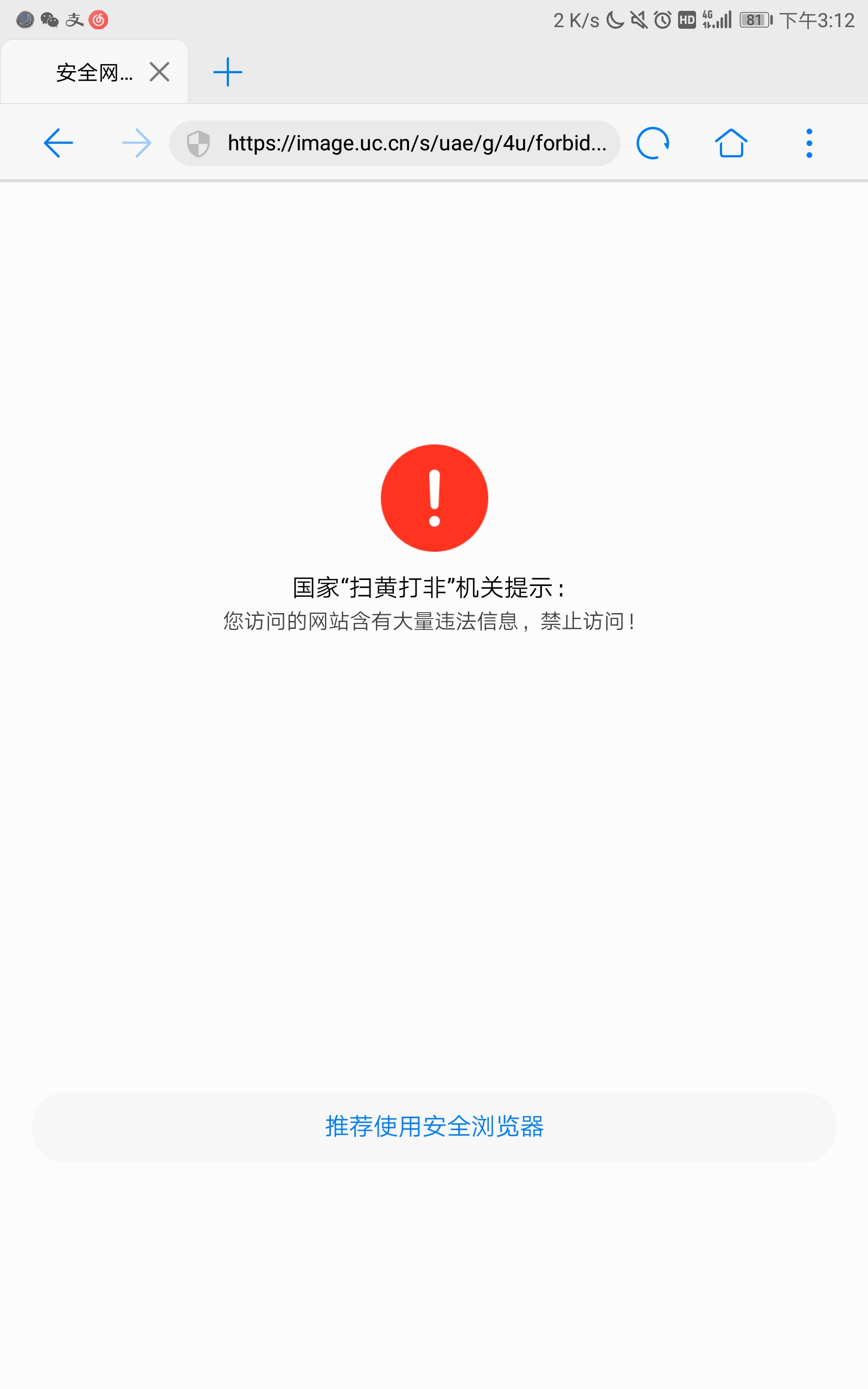The image size is (868, 1389).
Task: Open a new browser tab
Action: pyautogui.click(x=227, y=72)
